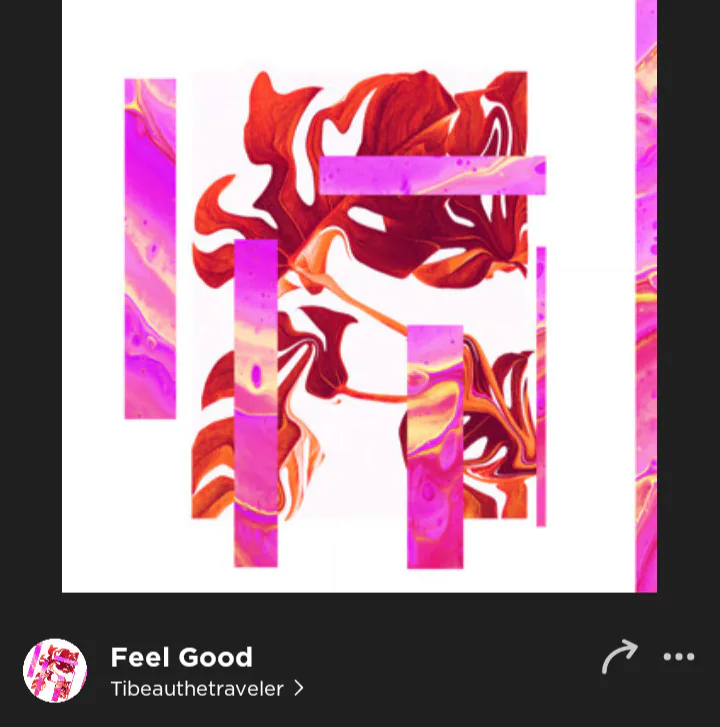Open the Tibeauthetraveler artist page
The height and width of the screenshot is (727, 720).
[207, 689]
